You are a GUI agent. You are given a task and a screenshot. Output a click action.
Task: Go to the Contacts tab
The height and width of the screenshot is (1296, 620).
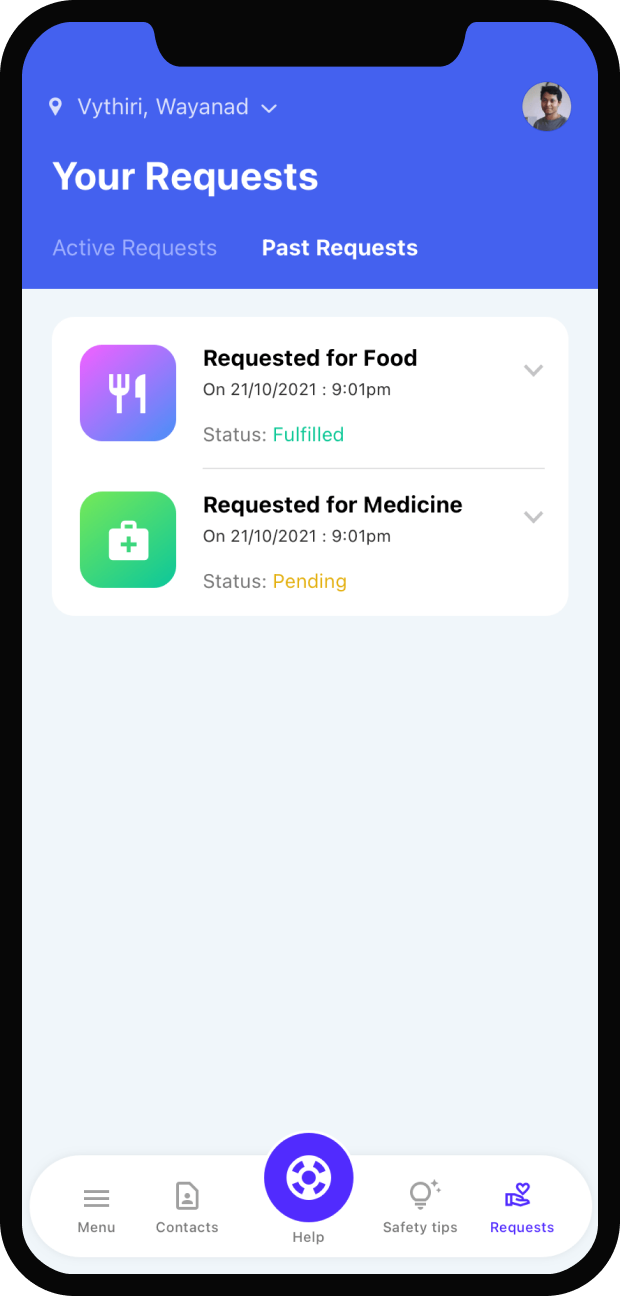click(187, 1207)
